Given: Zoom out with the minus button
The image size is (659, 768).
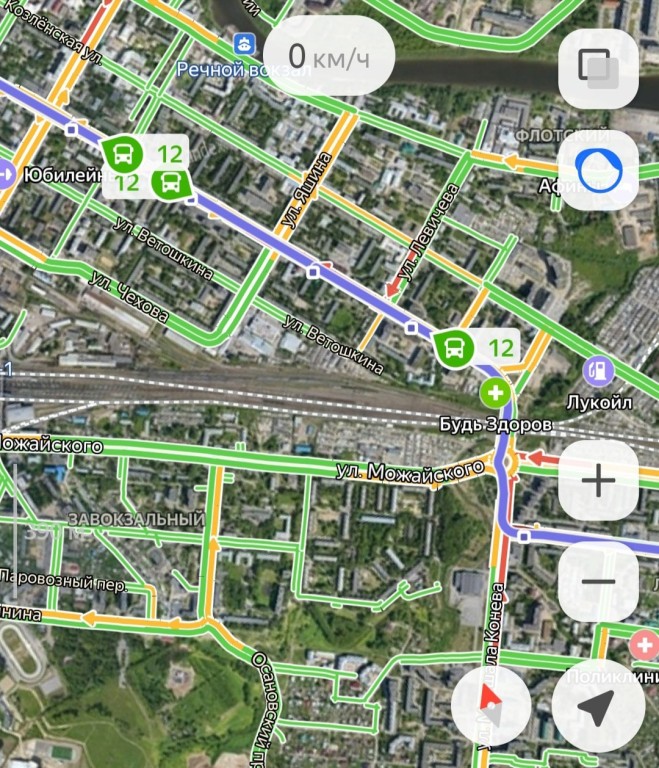Looking at the screenshot, I should 598,581.
